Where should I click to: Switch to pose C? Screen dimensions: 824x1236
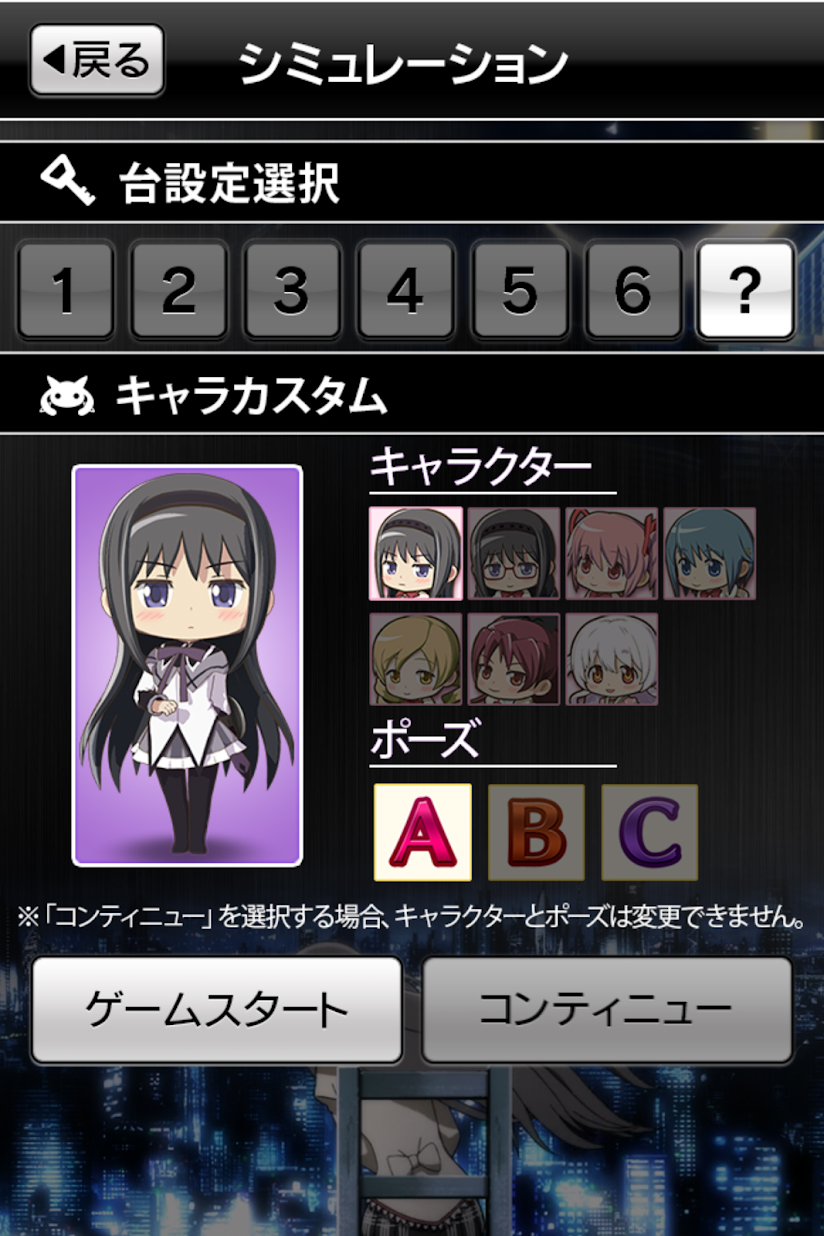click(x=650, y=832)
